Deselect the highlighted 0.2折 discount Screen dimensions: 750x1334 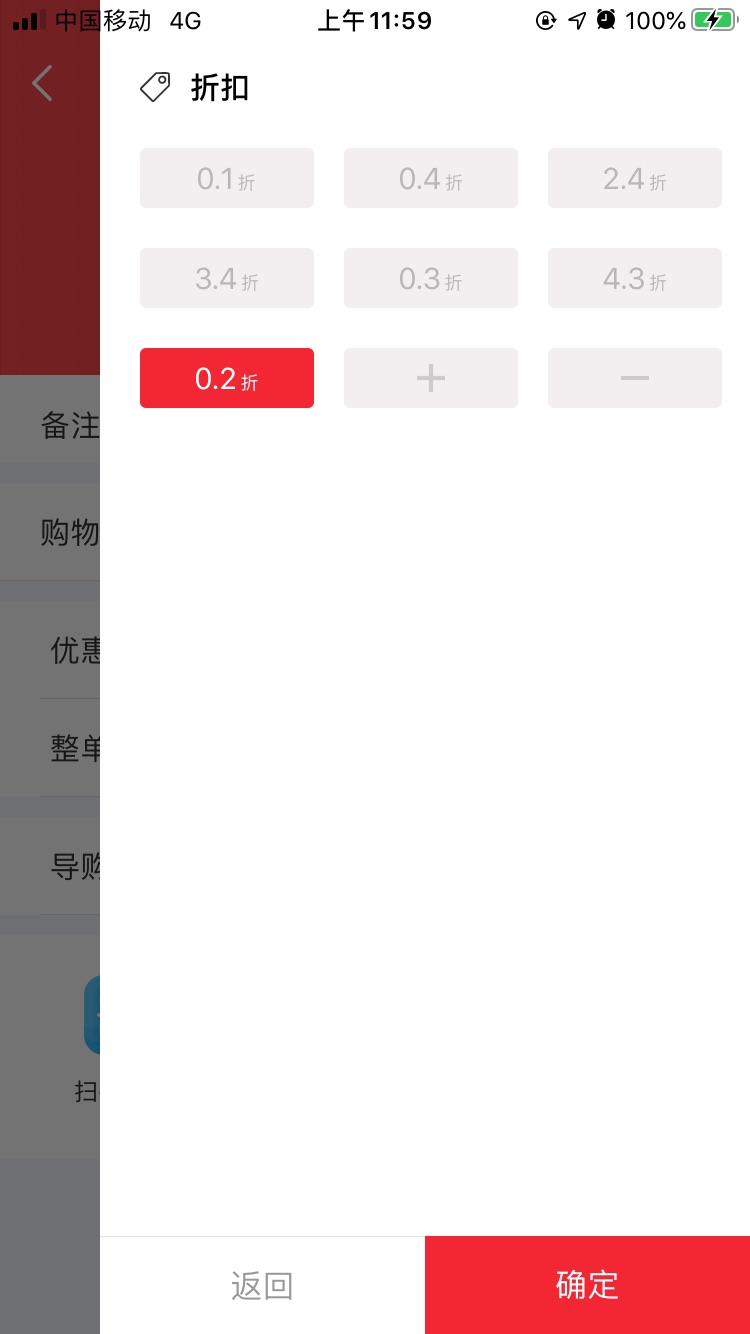(227, 379)
